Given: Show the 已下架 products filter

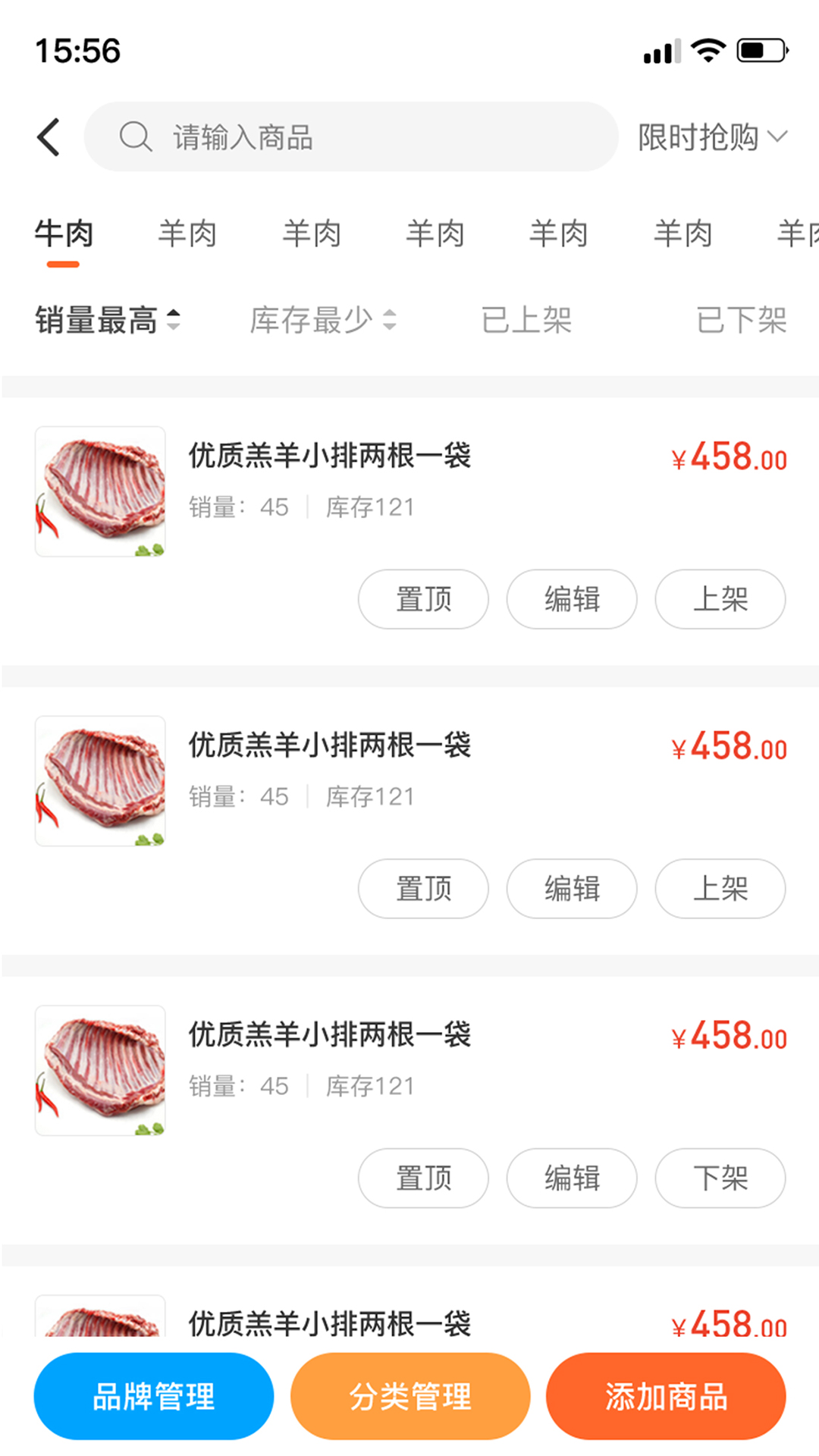Looking at the screenshot, I should tap(741, 320).
